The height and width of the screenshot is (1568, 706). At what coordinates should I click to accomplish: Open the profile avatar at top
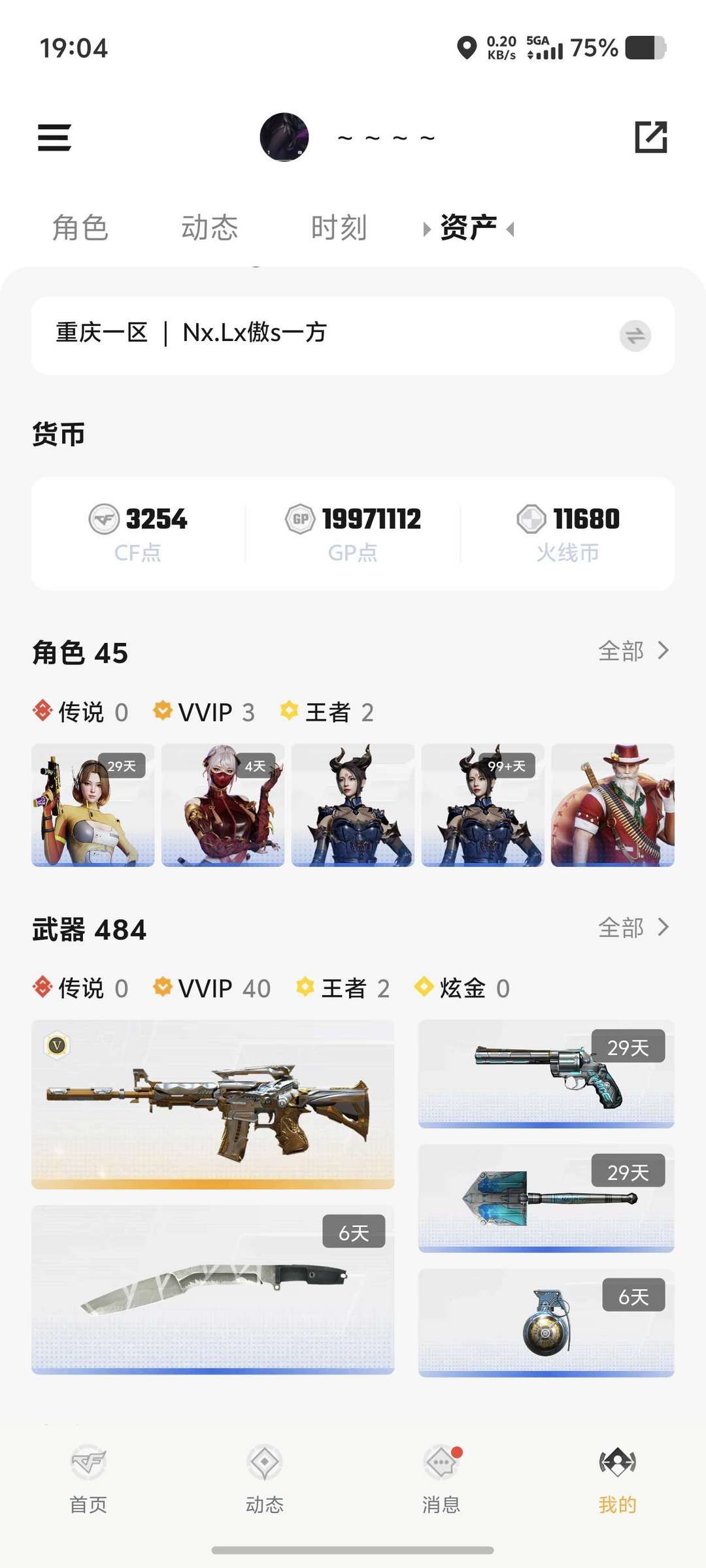pos(286,137)
